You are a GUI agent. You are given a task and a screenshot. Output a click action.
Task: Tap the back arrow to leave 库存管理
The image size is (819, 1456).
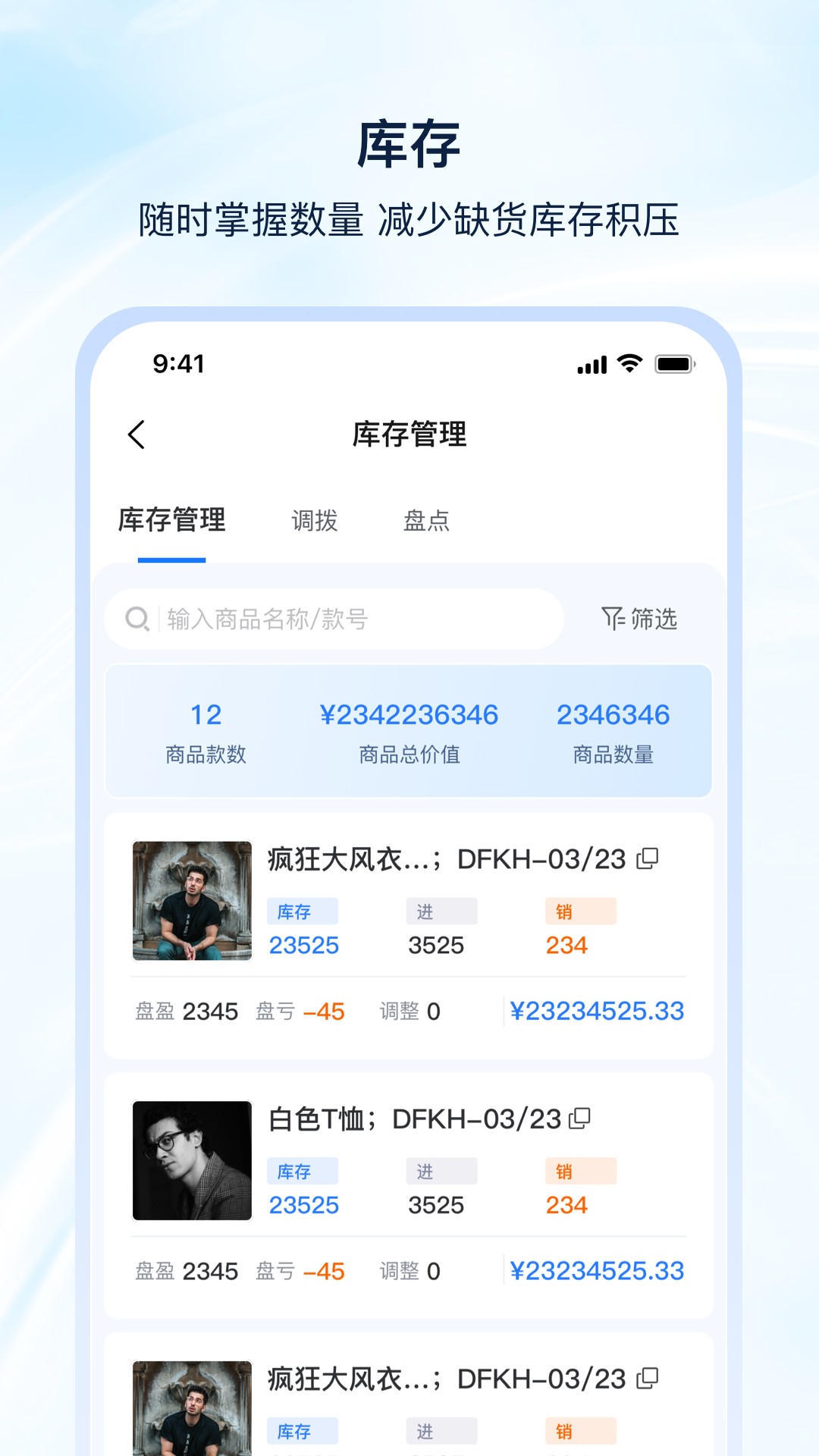[x=137, y=435]
